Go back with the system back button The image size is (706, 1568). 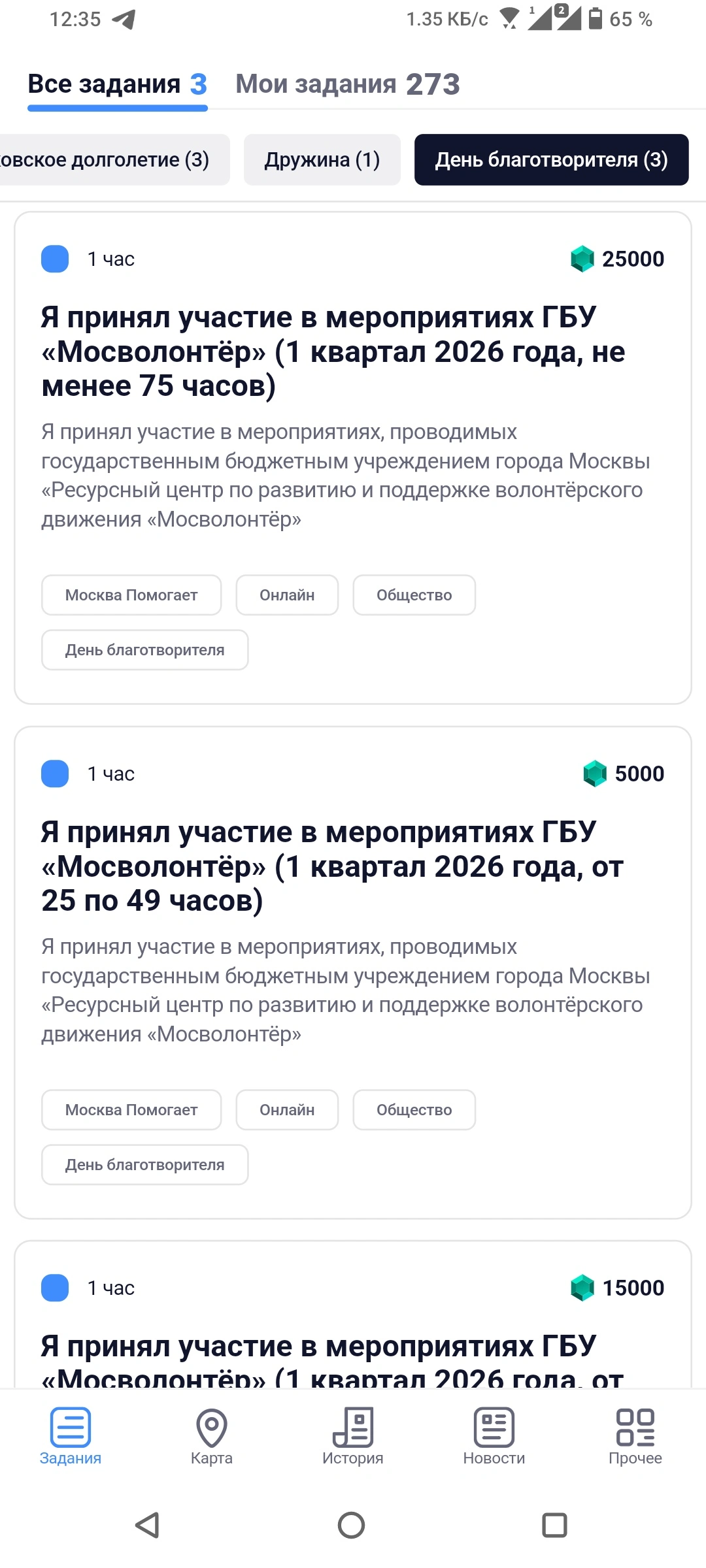point(148,1525)
